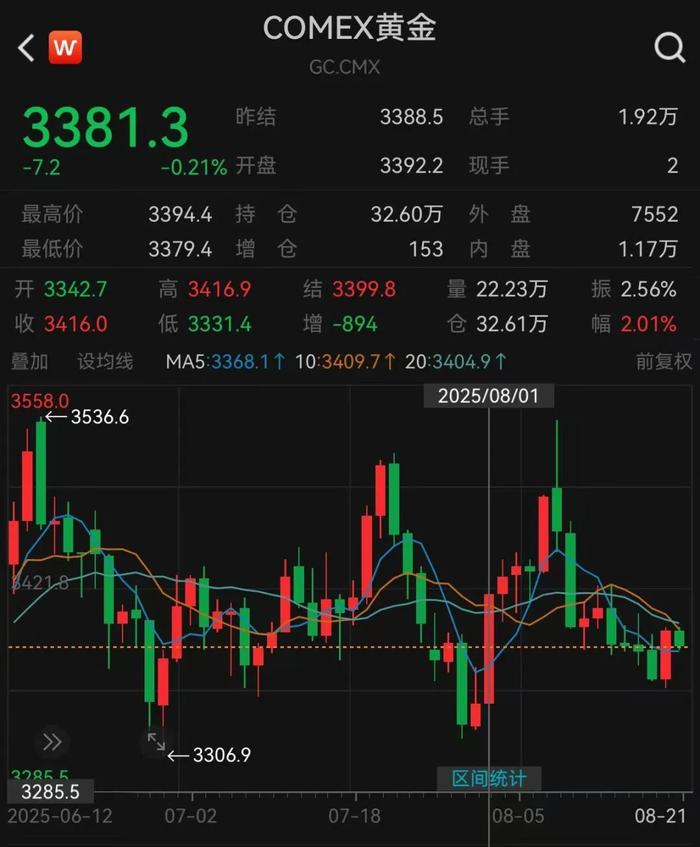Viewport: 700px width, 847px height.
Task: Go back using the back arrow
Action: point(27,47)
